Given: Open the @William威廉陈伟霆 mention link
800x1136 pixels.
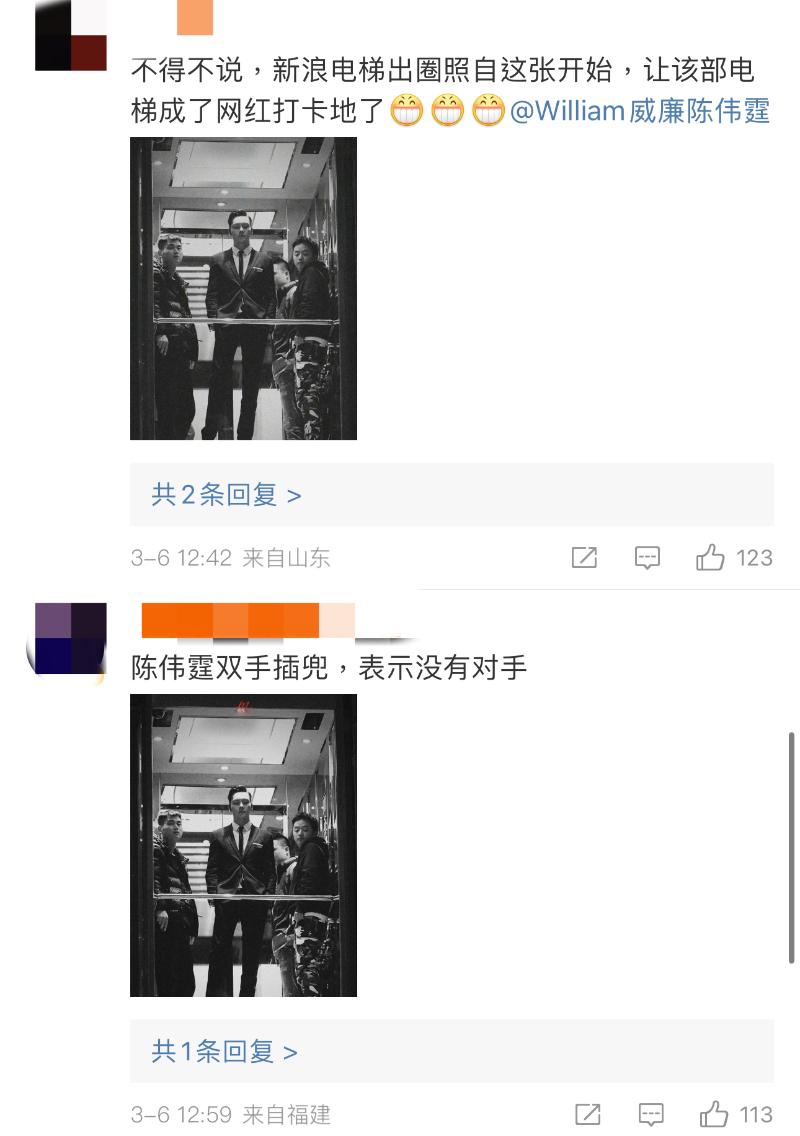Looking at the screenshot, I should pos(640,110).
